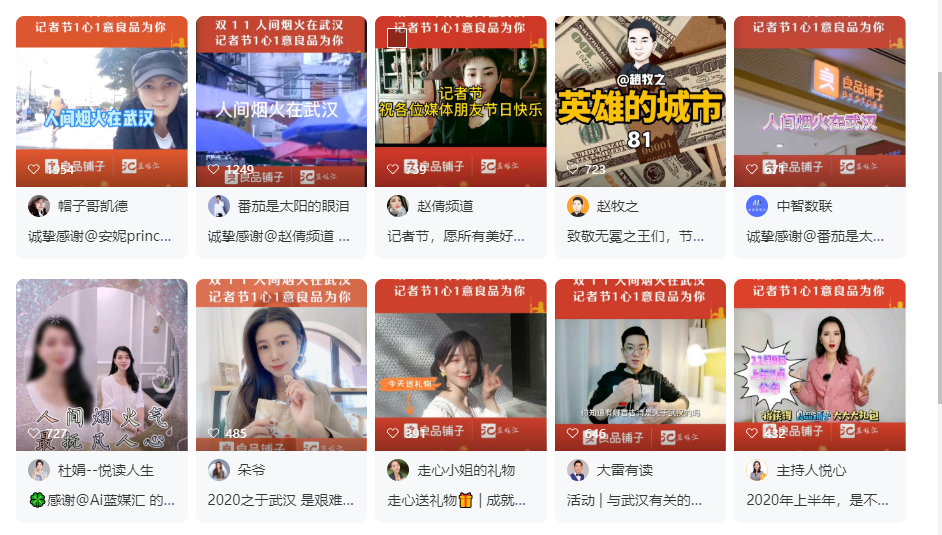Viewport: 942px width, 535px height.
Task: Open the video card by 主持人悦心
Action: point(819,363)
